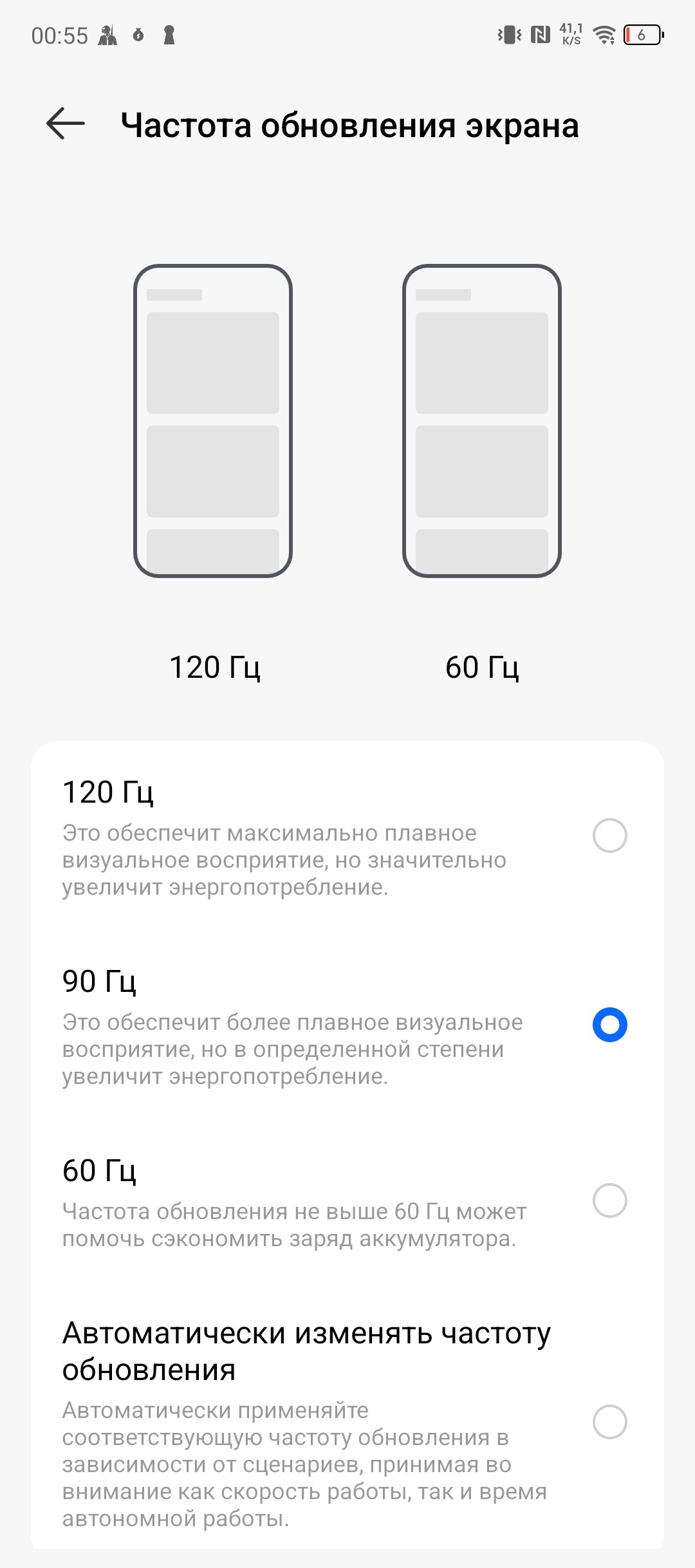Choose the 90 Гц refresh rate option

pos(609,1024)
